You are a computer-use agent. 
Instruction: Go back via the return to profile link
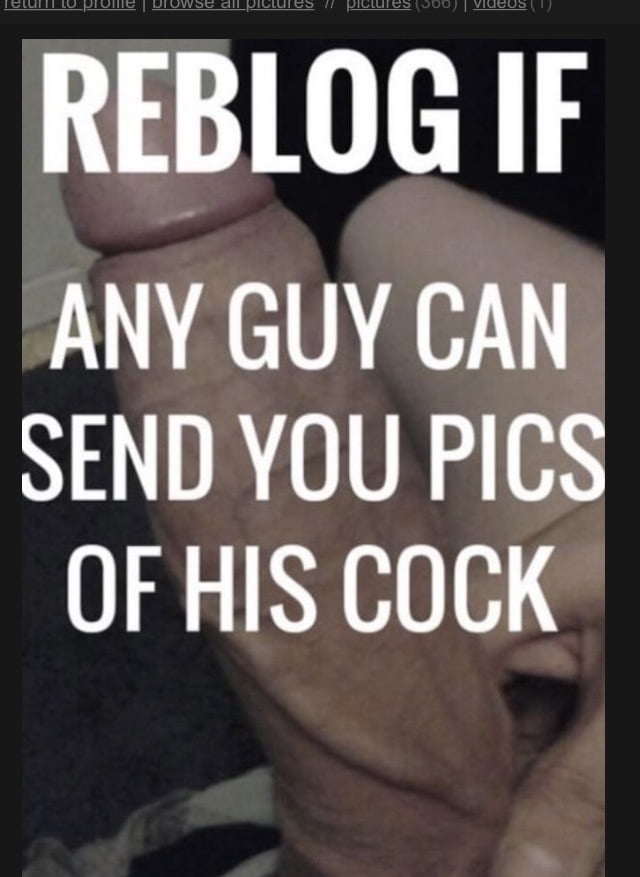click(x=68, y=5)
